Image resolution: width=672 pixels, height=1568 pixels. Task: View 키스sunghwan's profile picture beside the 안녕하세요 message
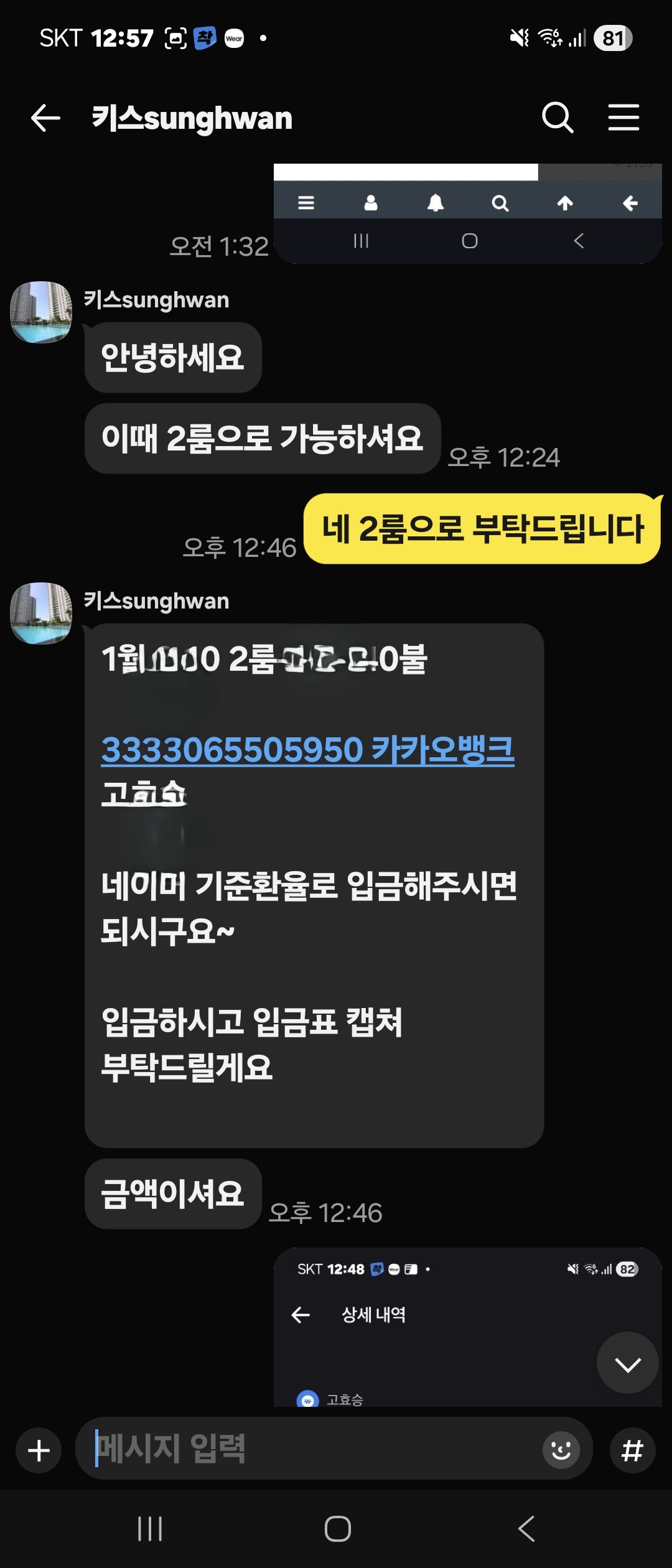pyautogui.click(x=41, y=312)
